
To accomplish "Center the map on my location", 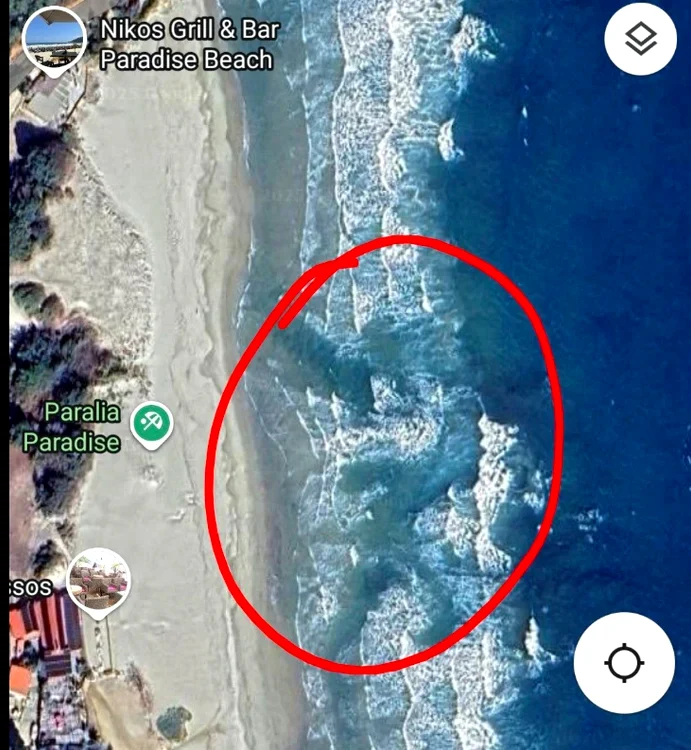I will point(624,662).
